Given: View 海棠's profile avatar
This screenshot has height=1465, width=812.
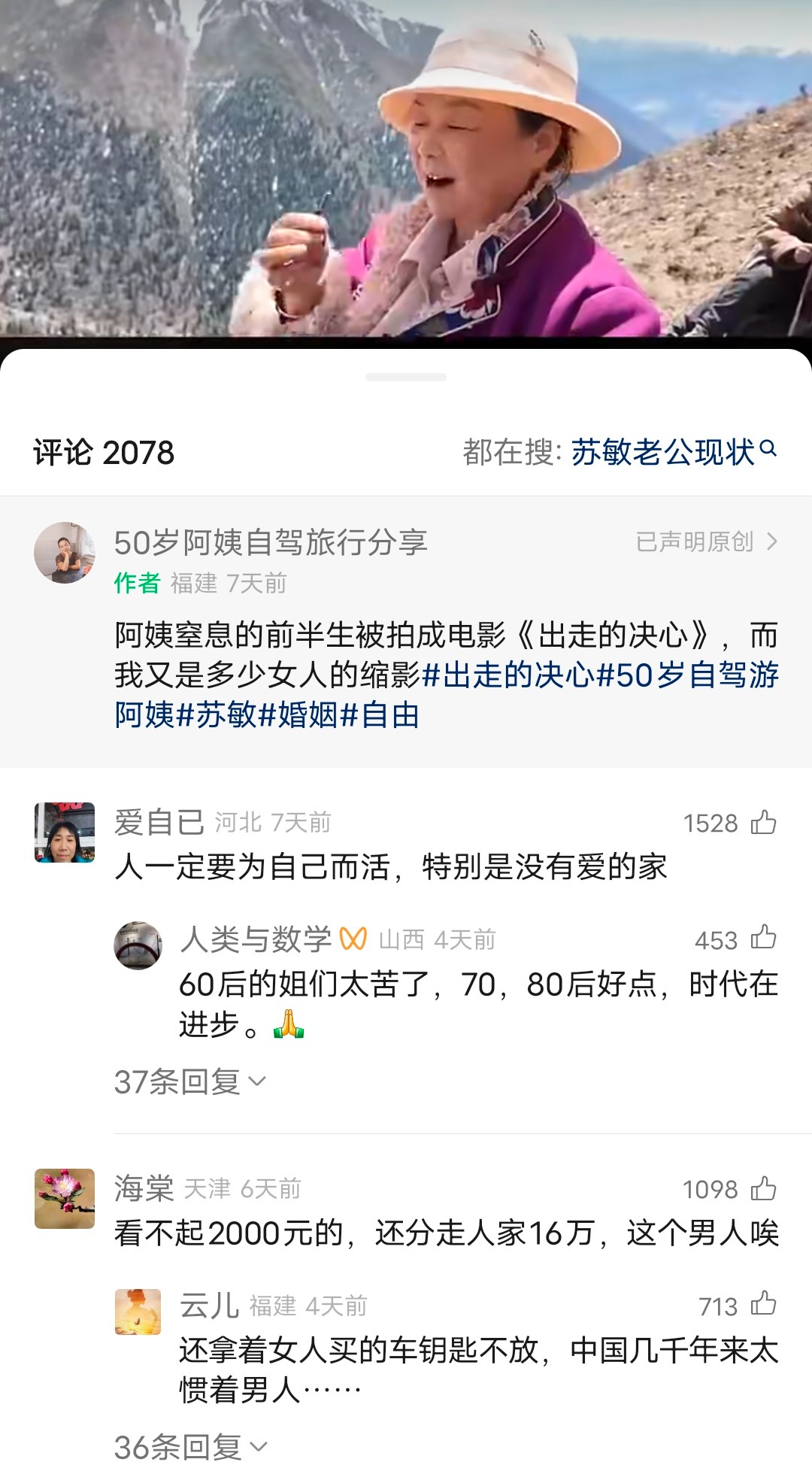Looking at the screenshot, I should tap(65, 1199).
